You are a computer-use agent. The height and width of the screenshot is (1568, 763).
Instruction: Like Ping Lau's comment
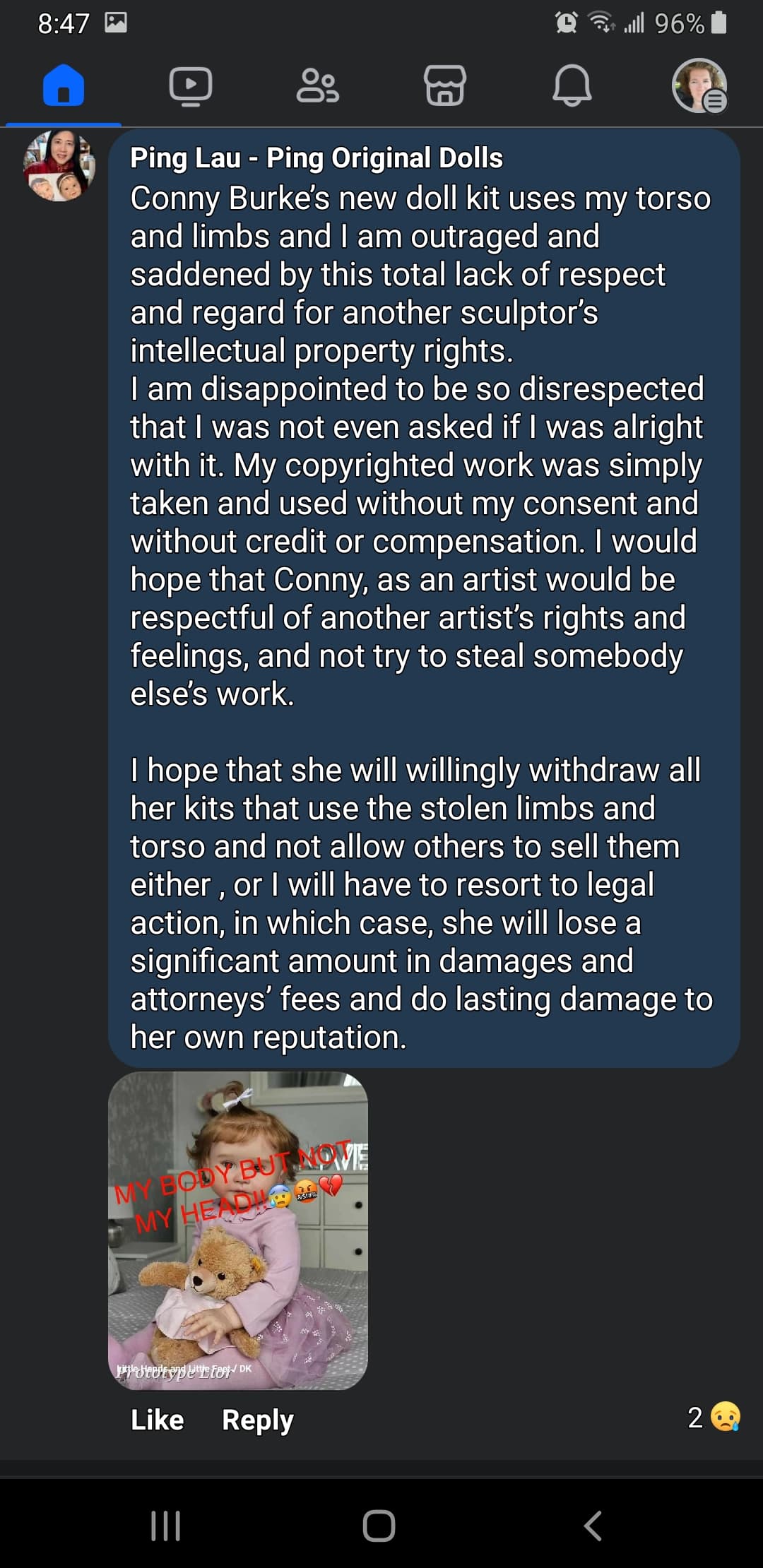157,1420
